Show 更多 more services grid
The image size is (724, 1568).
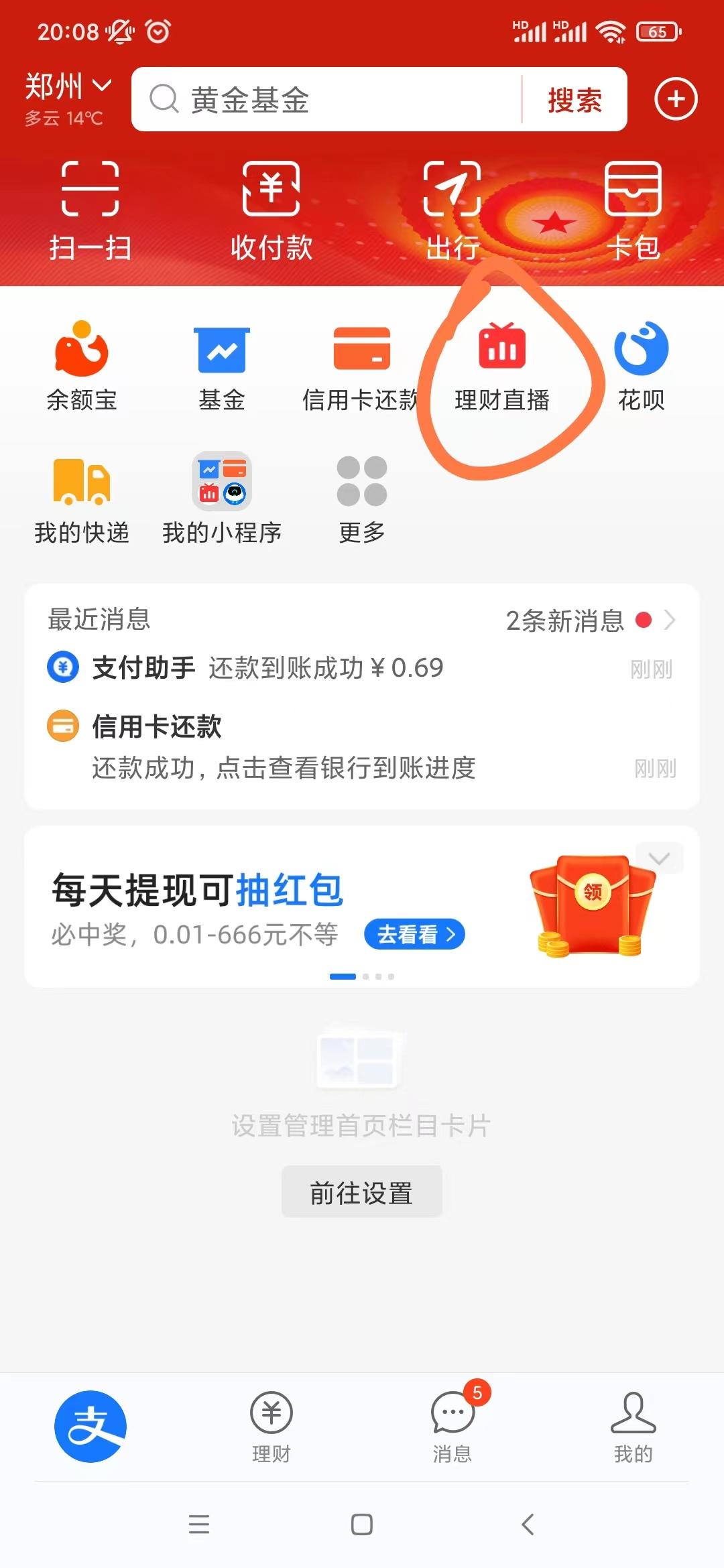[x=362, y=499]
